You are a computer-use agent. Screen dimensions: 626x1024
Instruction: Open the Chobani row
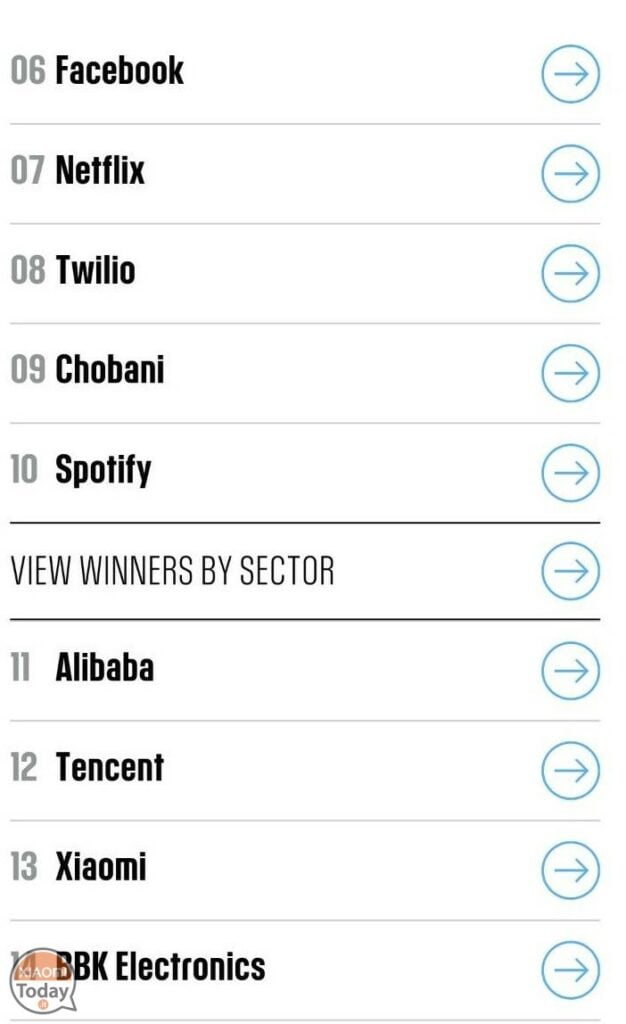[x=305, y=373]
